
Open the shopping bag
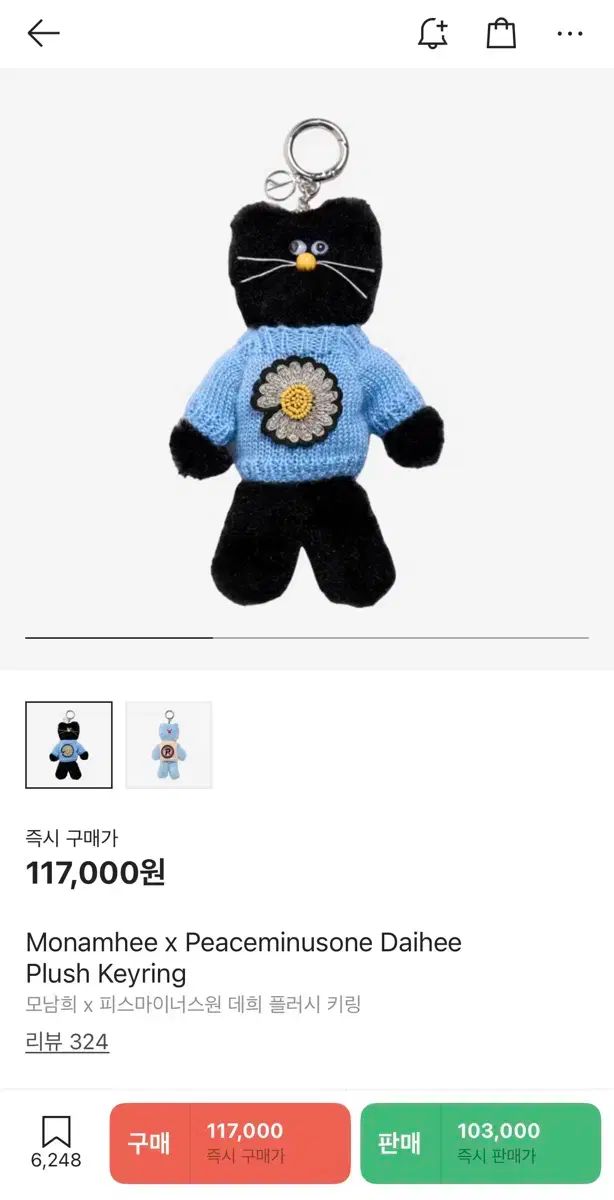pyautogui.click(x=501, y=34)
